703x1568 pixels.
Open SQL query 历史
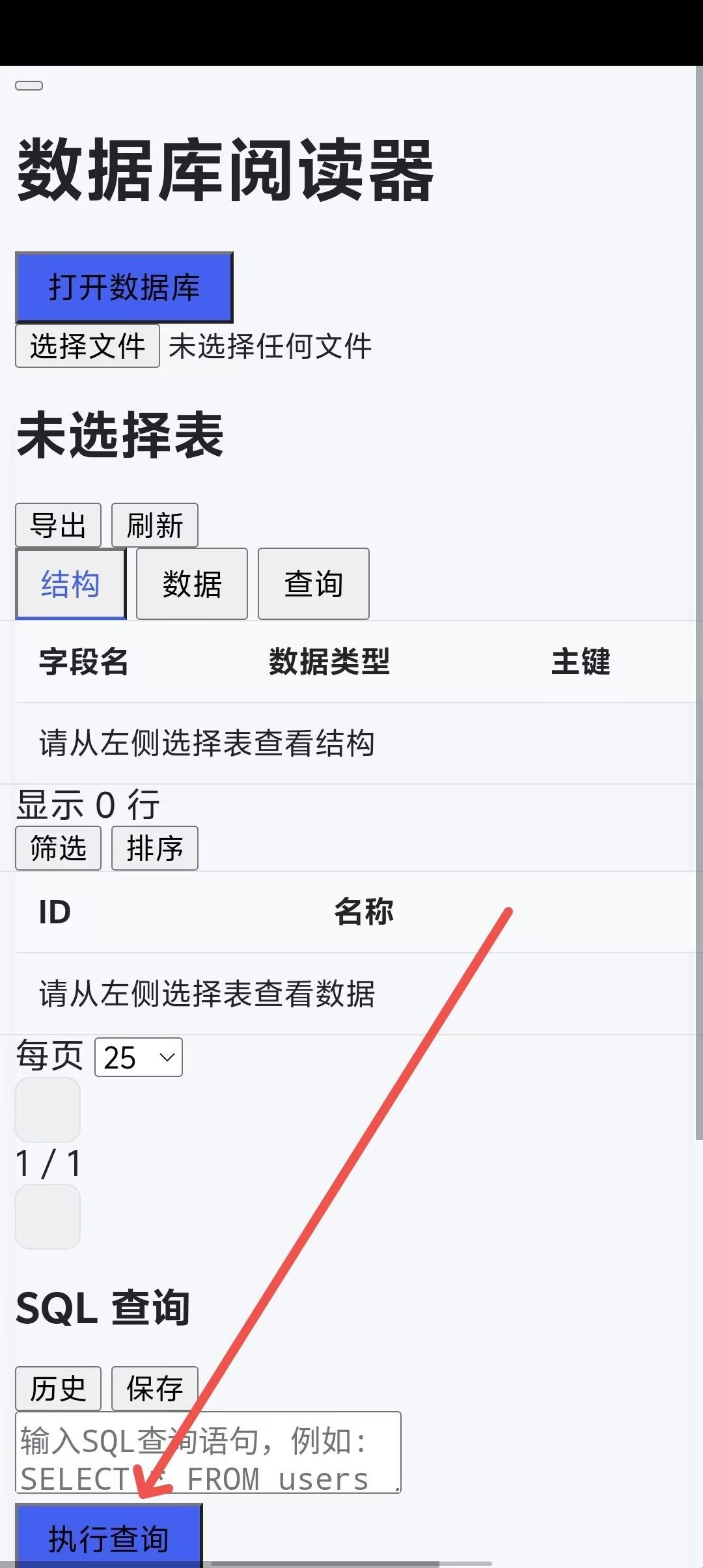58,1388
